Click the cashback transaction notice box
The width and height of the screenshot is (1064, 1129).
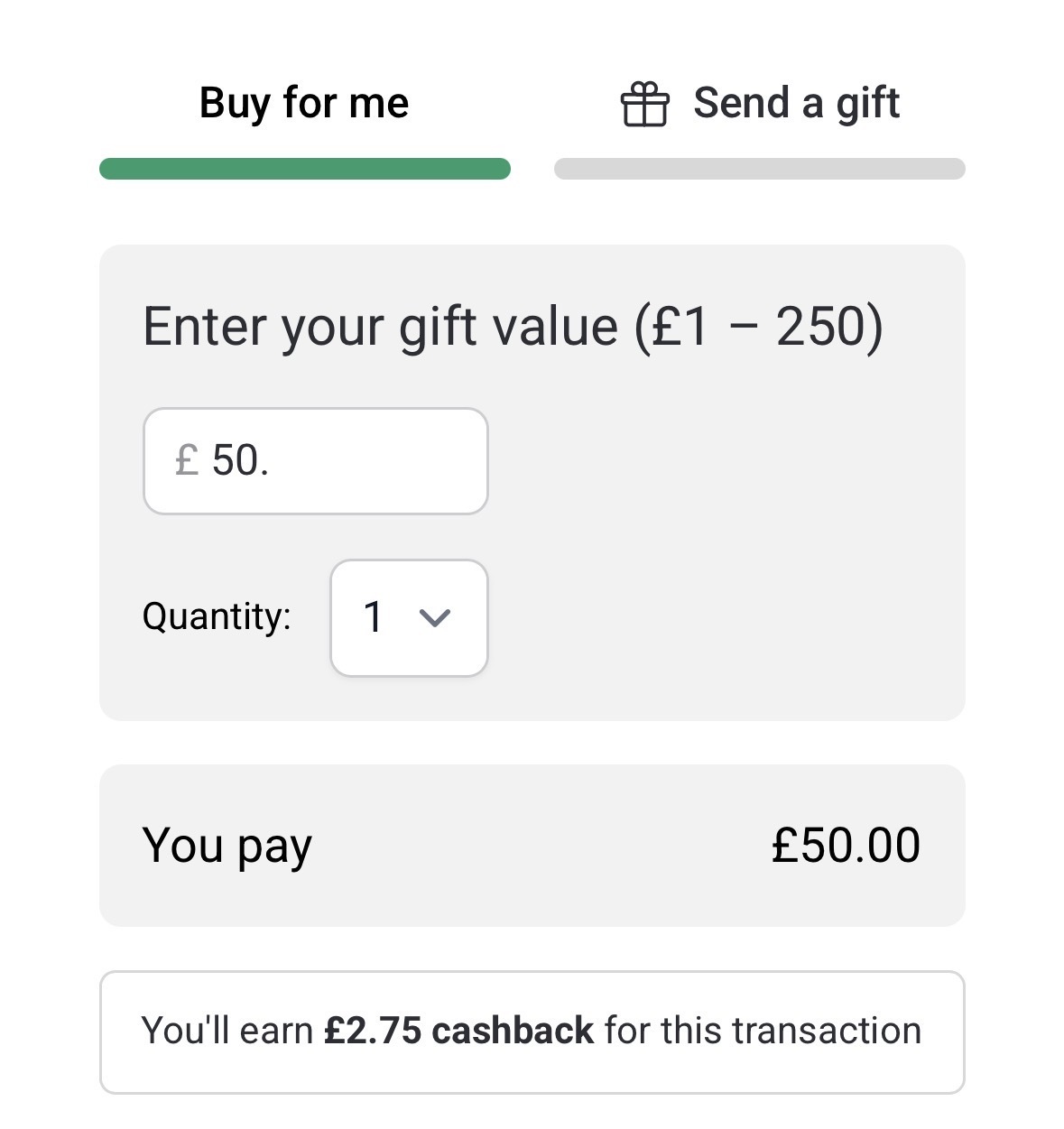click(x=532, y=1031)
